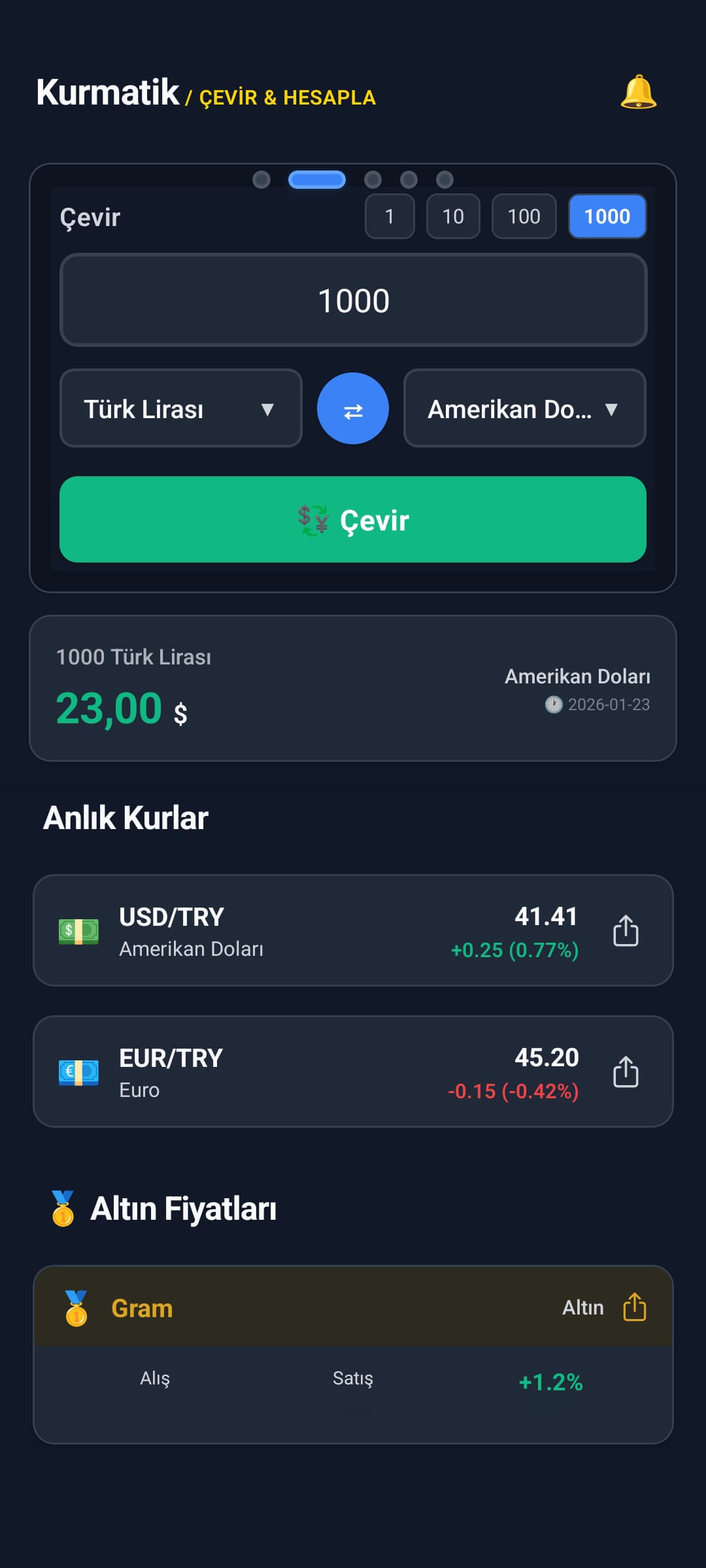Share the USD/TRY rate
This screenshot has height=1568, width=706.
coord(626,930)
